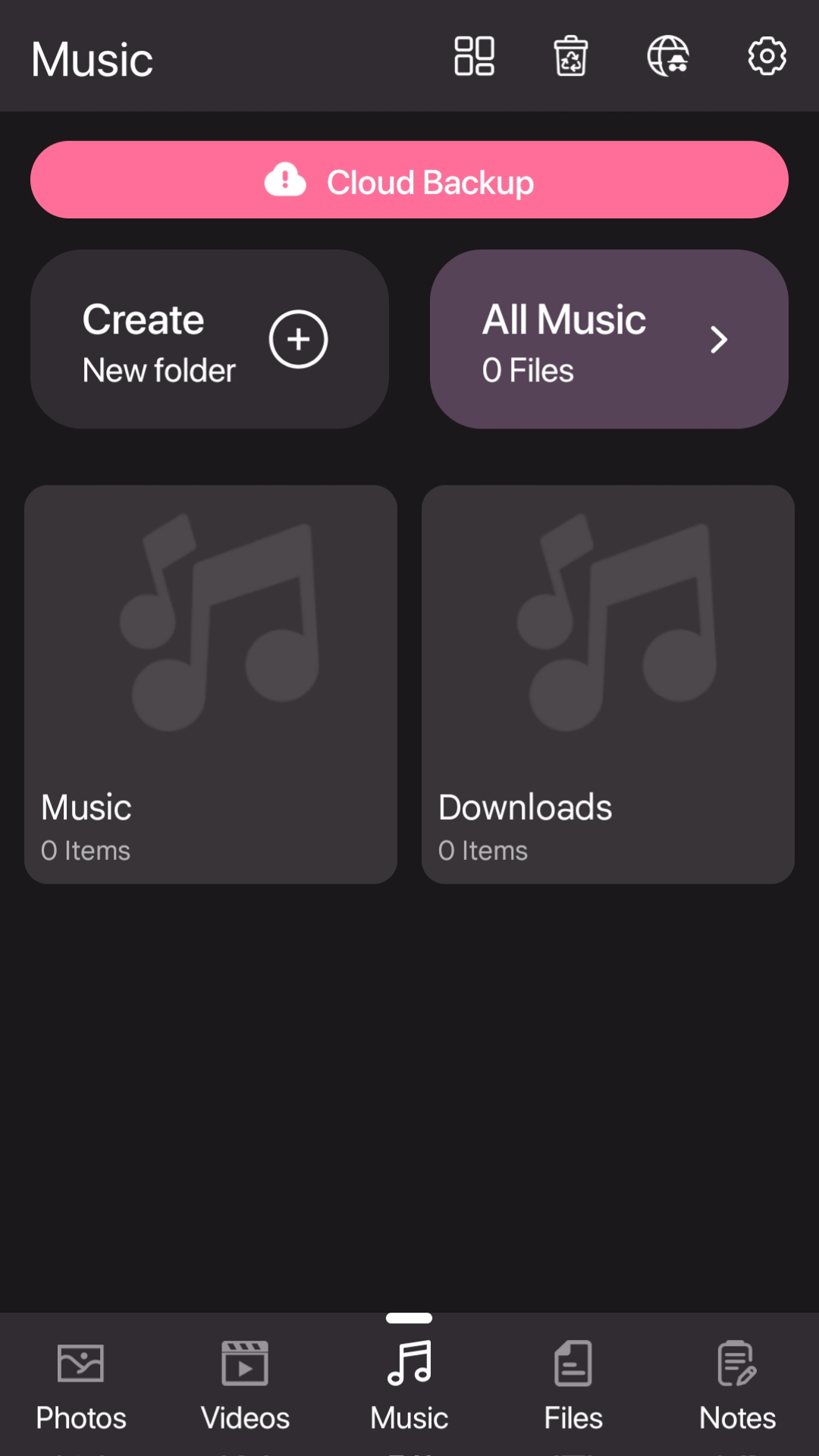Open the Notes tab icon
Viewport: 819px width, 1456px height.
735,1361
